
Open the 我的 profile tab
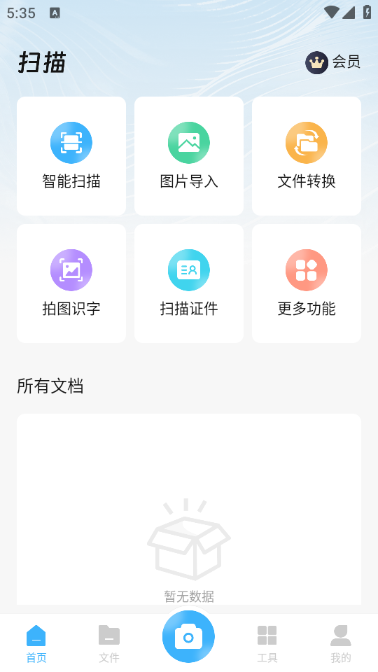coord(341,644)
